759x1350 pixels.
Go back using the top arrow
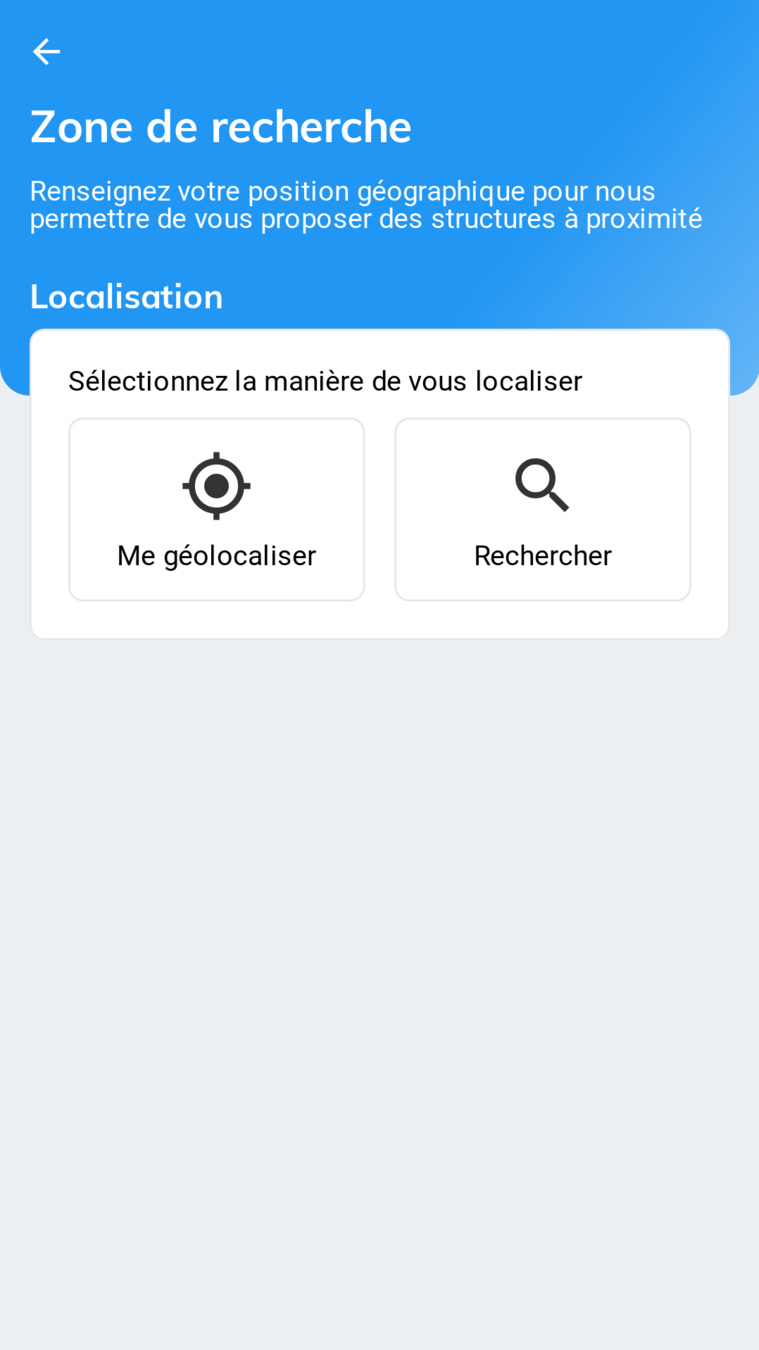(46, 51)
